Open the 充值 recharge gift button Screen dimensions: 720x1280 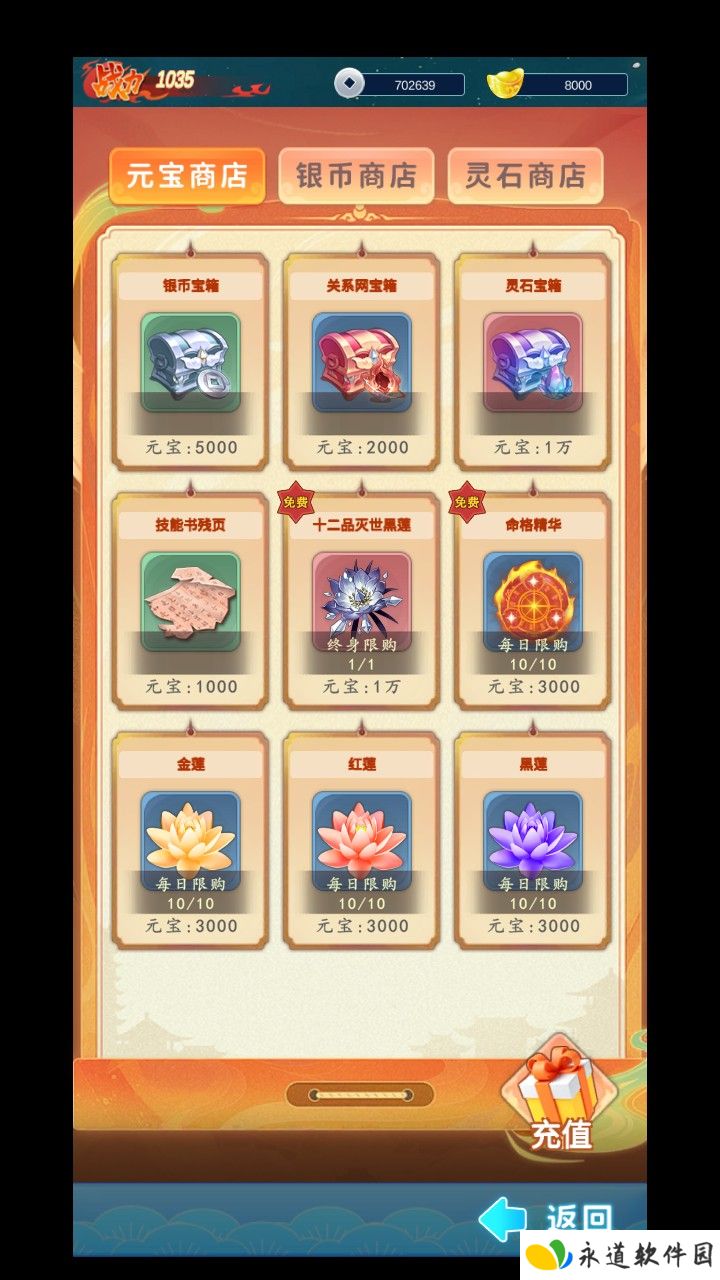(560, 1100)
